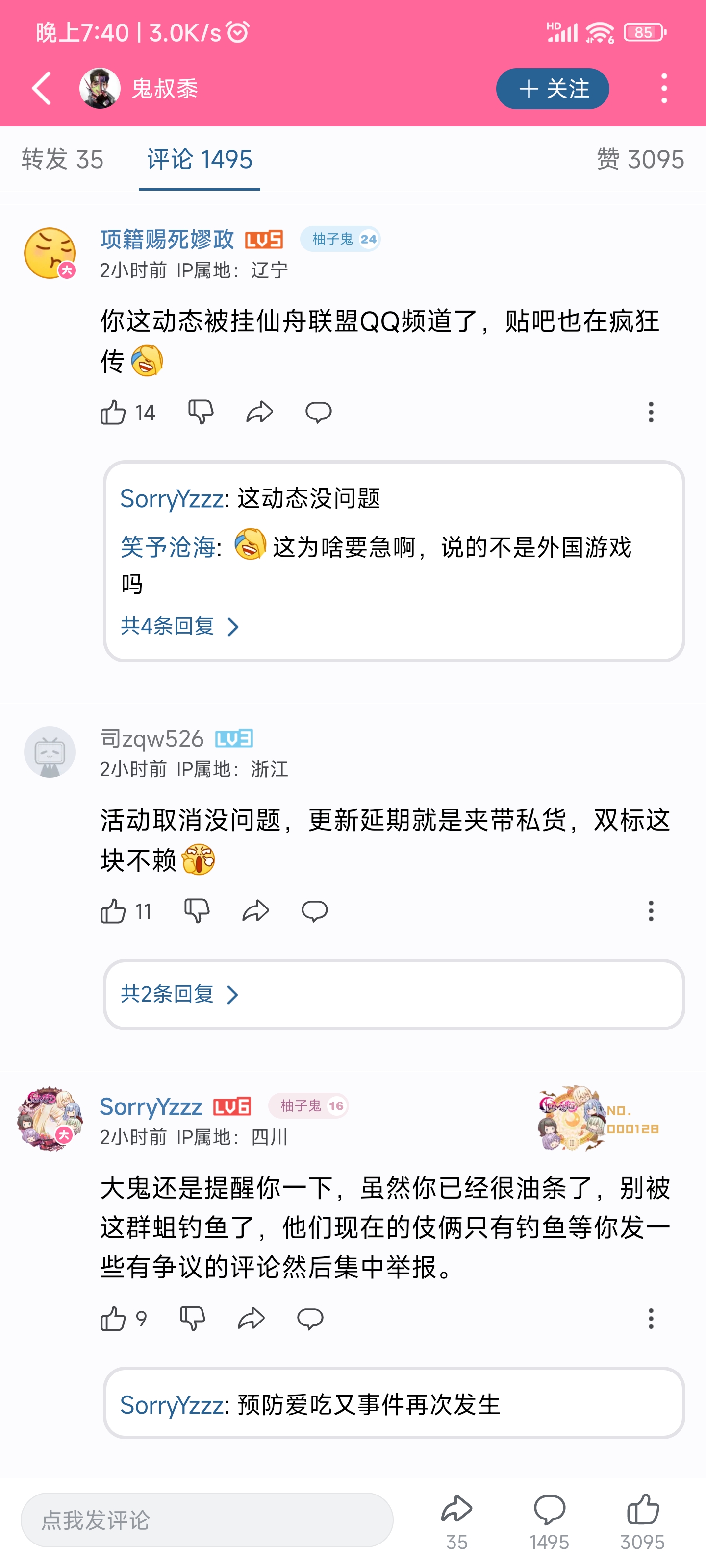Expand the 共4条回复 replies
This screenshot has height=1568, width=706.
pyautogui.click(x=180, y=626)
